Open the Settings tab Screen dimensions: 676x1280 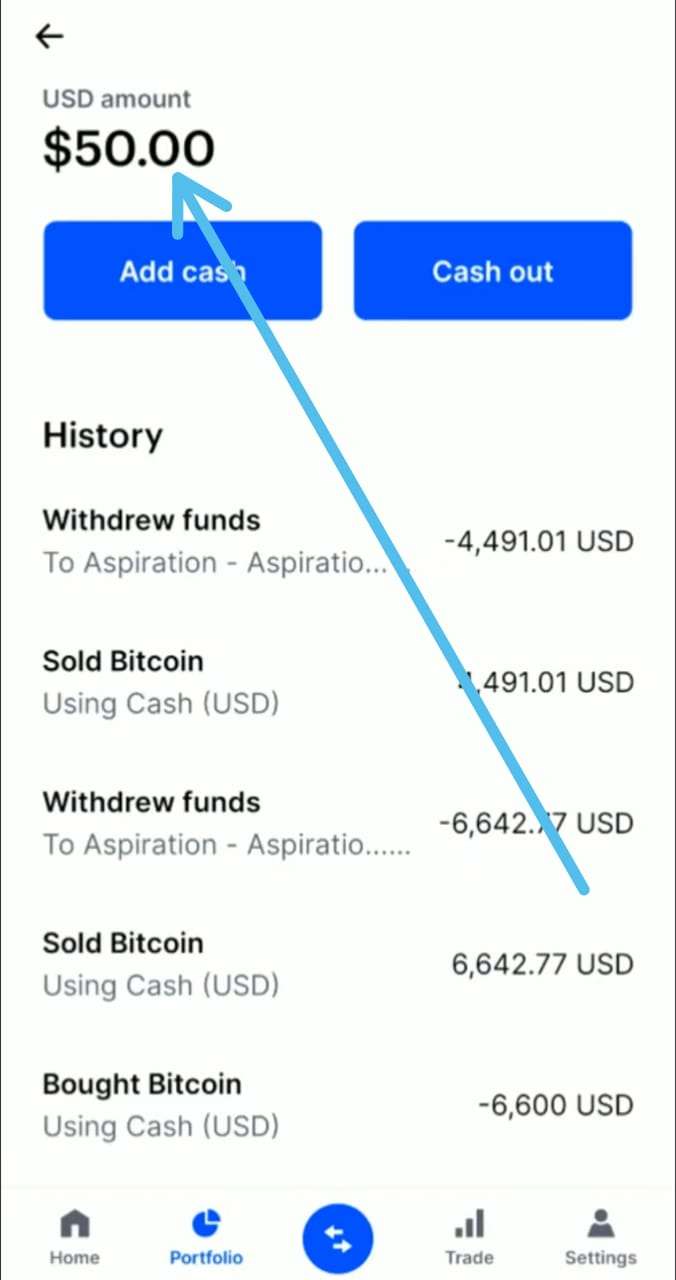coord(600,1238)
